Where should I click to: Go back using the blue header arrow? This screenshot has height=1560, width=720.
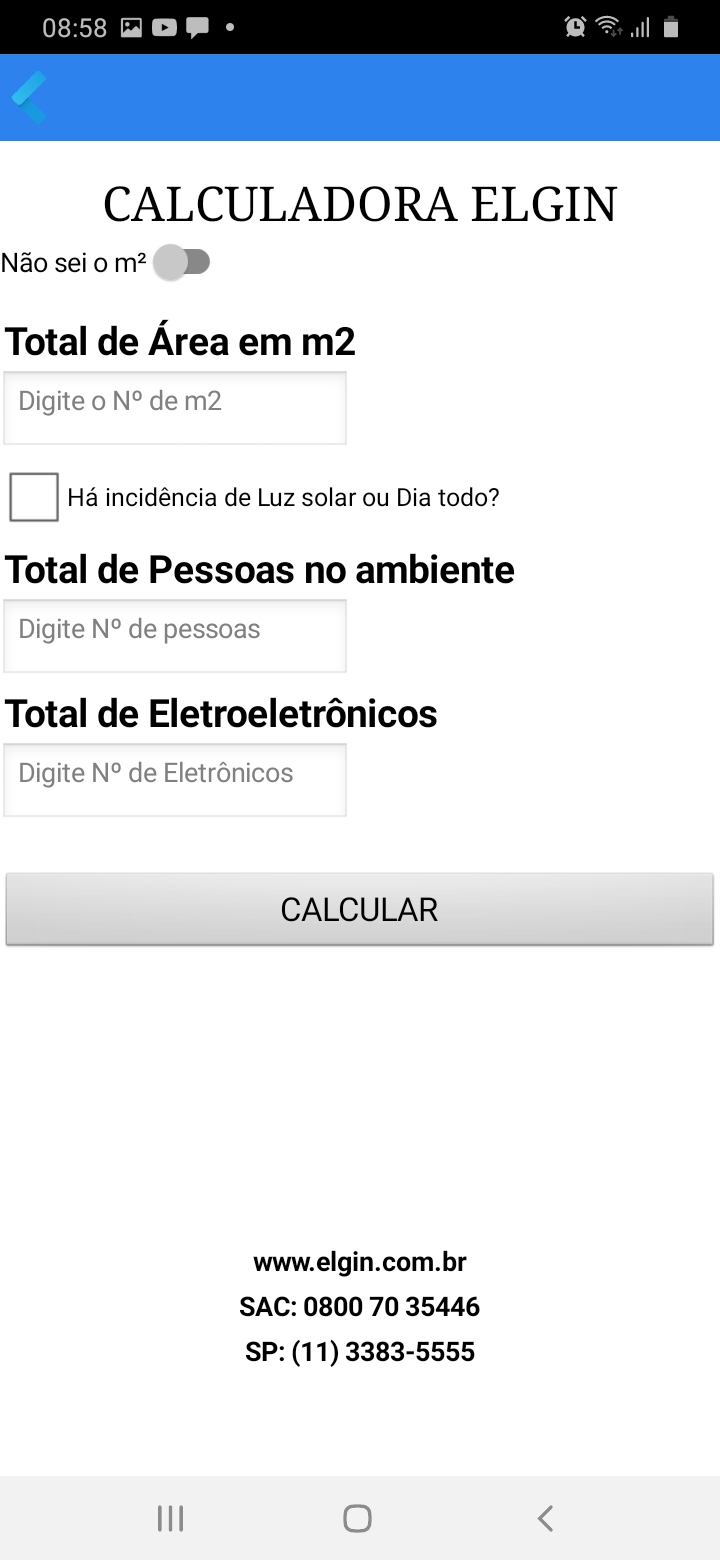coord(29,98)
